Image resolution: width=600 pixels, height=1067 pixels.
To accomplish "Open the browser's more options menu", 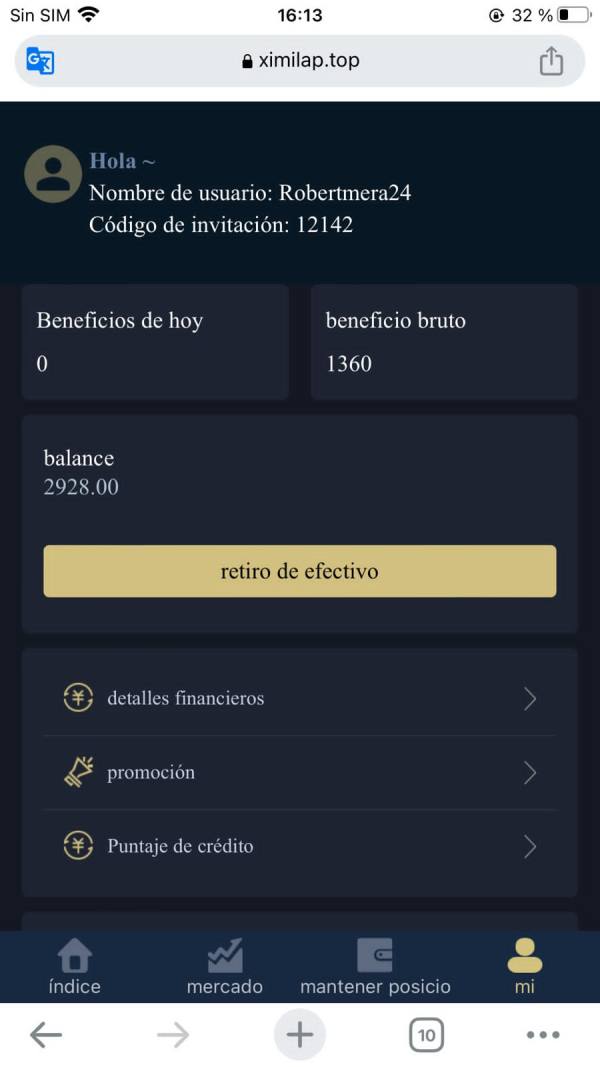I will click(x=544, y=1036).
